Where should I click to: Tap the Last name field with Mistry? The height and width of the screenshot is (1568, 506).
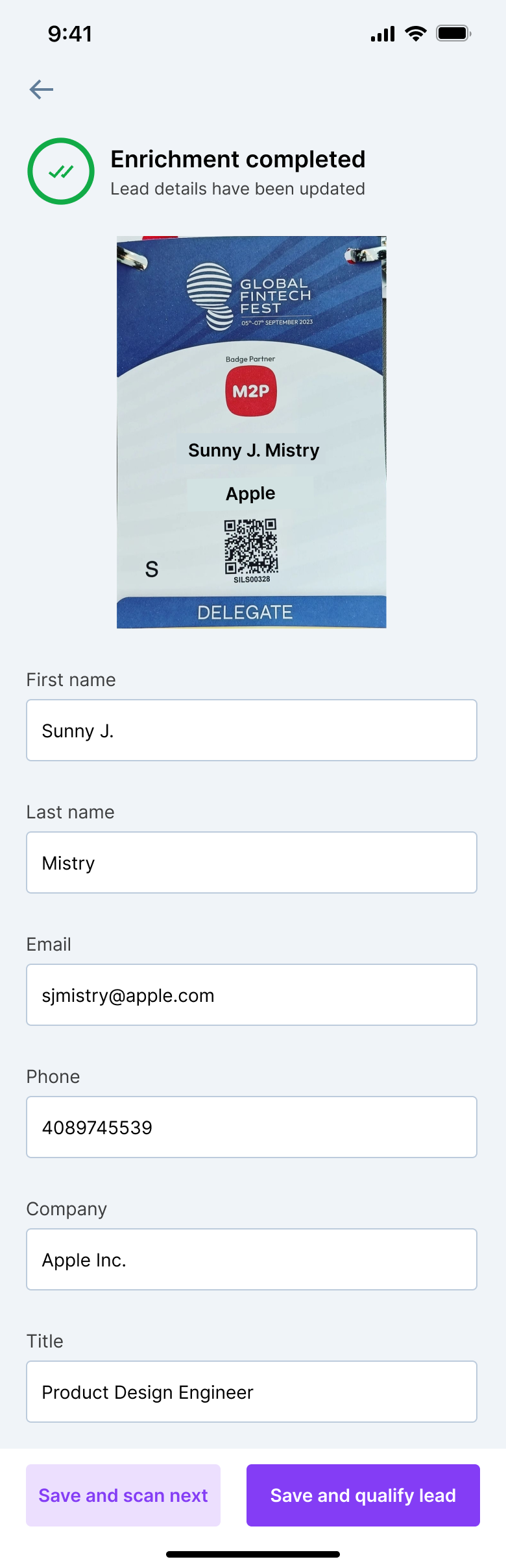(251, 862)
